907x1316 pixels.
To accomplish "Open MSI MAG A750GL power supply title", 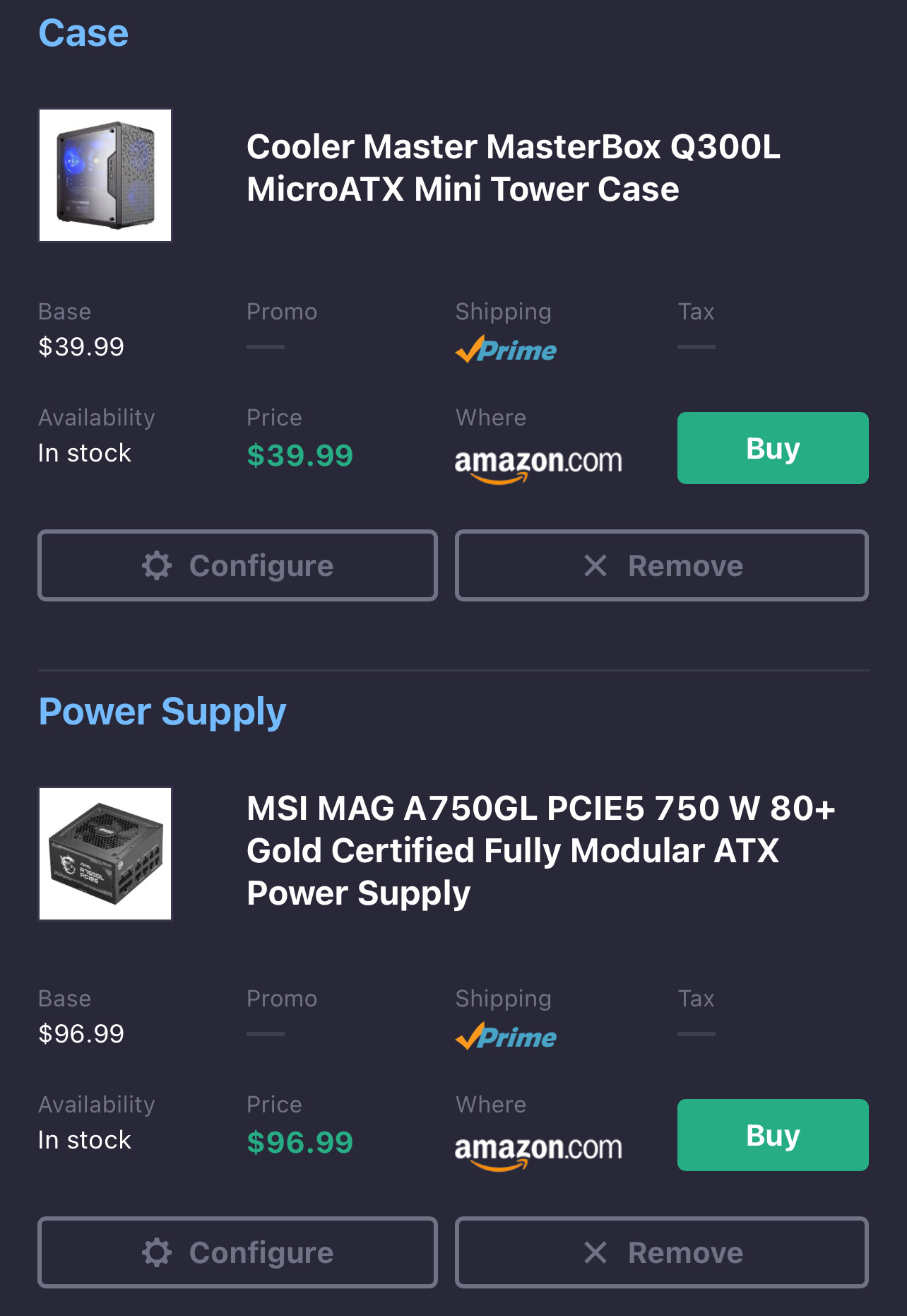I will coord(540,850).
